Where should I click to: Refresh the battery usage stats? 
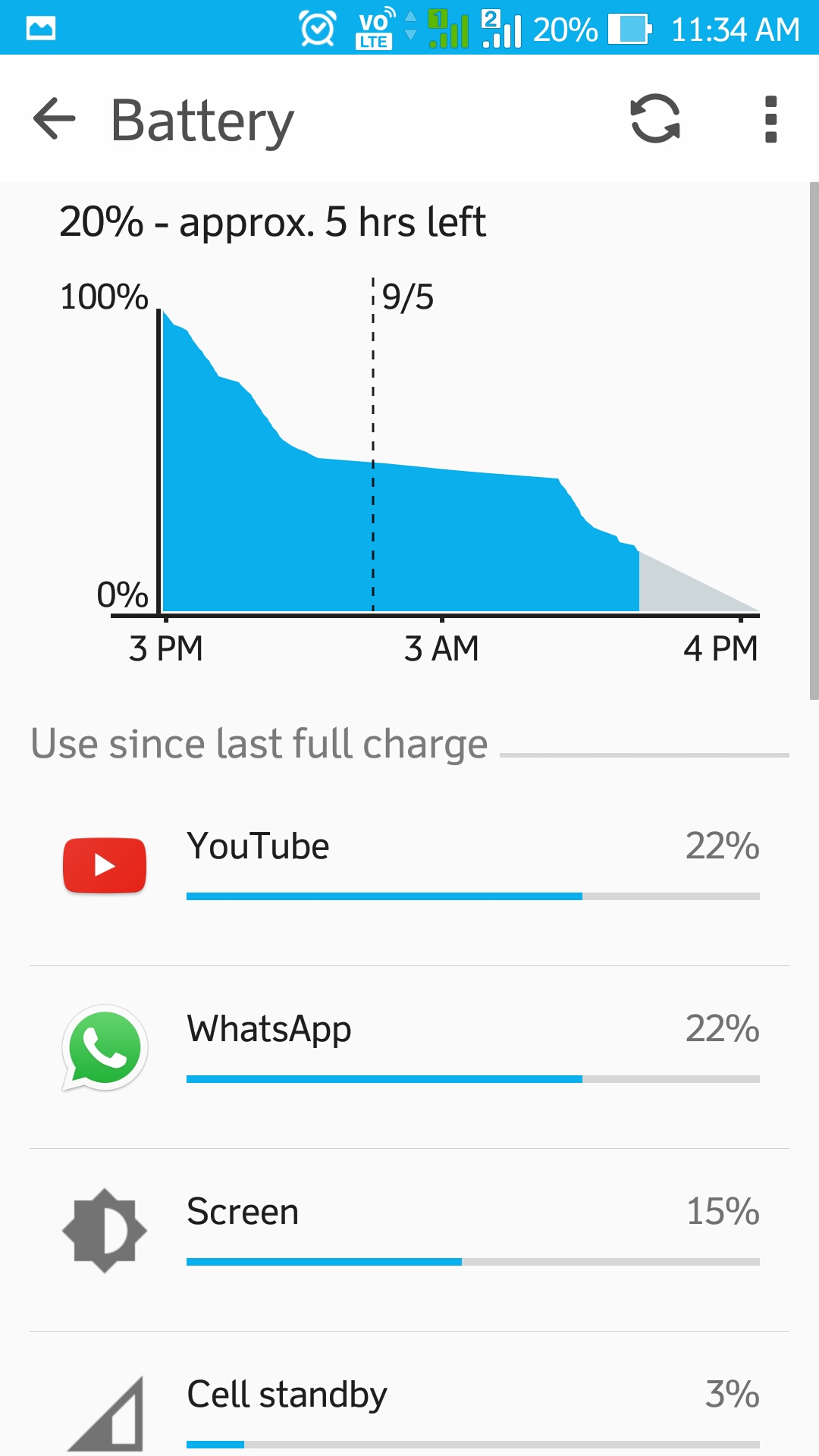655,119
